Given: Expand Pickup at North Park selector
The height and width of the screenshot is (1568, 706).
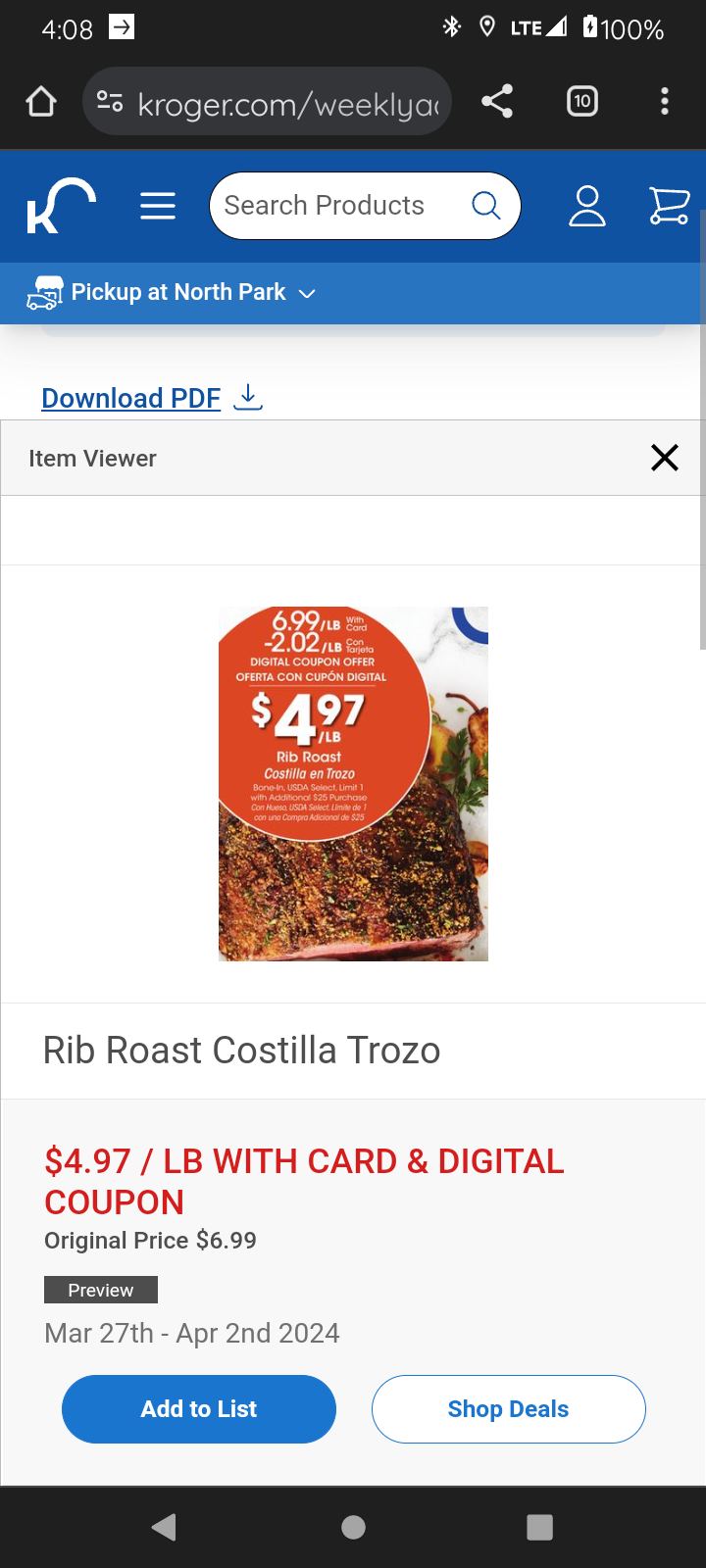Looking at the screenshot, I should pos(176,292).
